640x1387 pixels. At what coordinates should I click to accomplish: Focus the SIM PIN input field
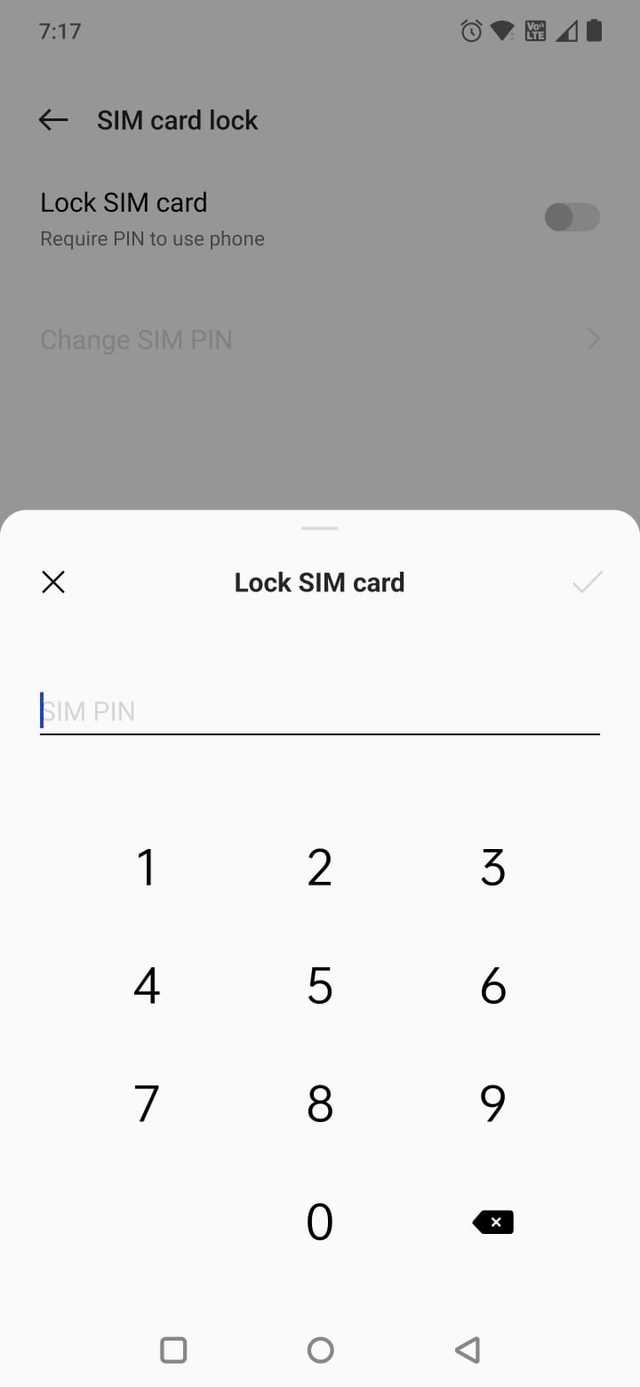(x=320, y=711)
